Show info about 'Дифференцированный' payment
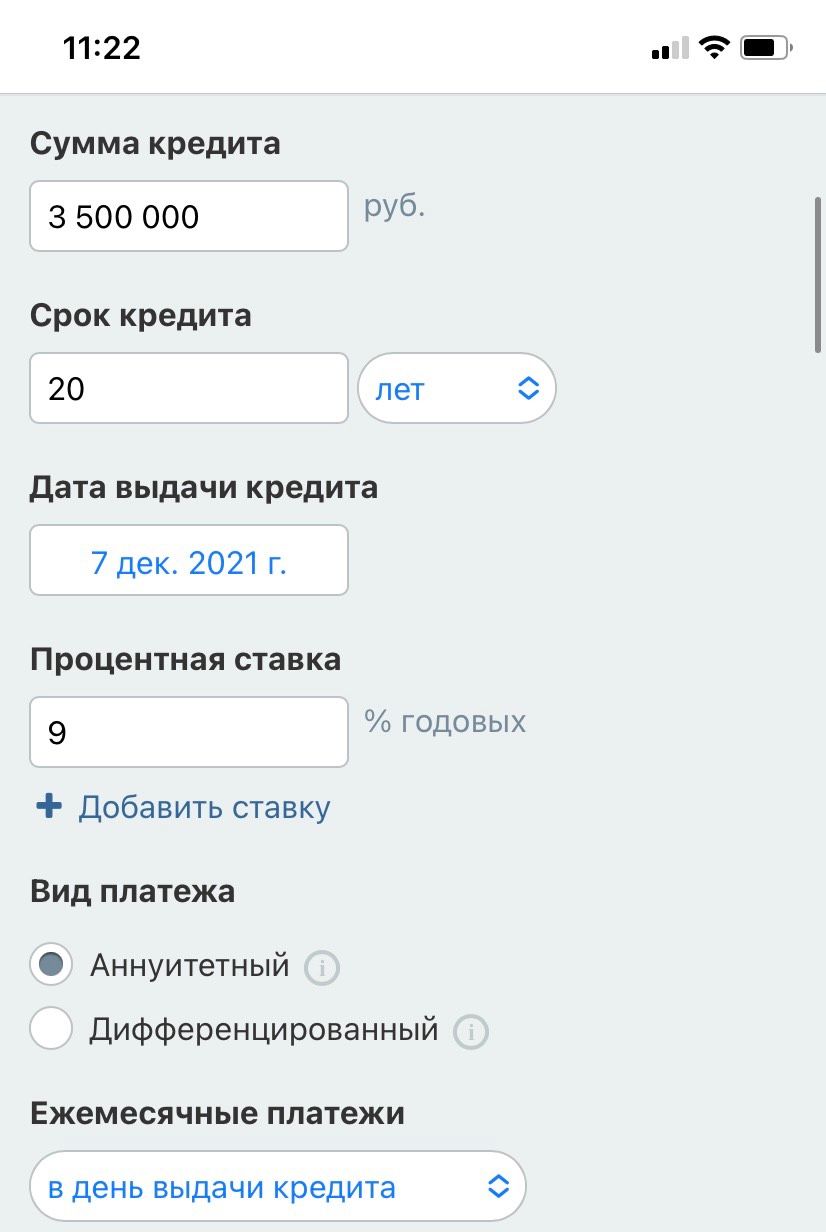The height and width of the screenshot is (1232, 826). pyautogui.click(x=471, y=1031)
